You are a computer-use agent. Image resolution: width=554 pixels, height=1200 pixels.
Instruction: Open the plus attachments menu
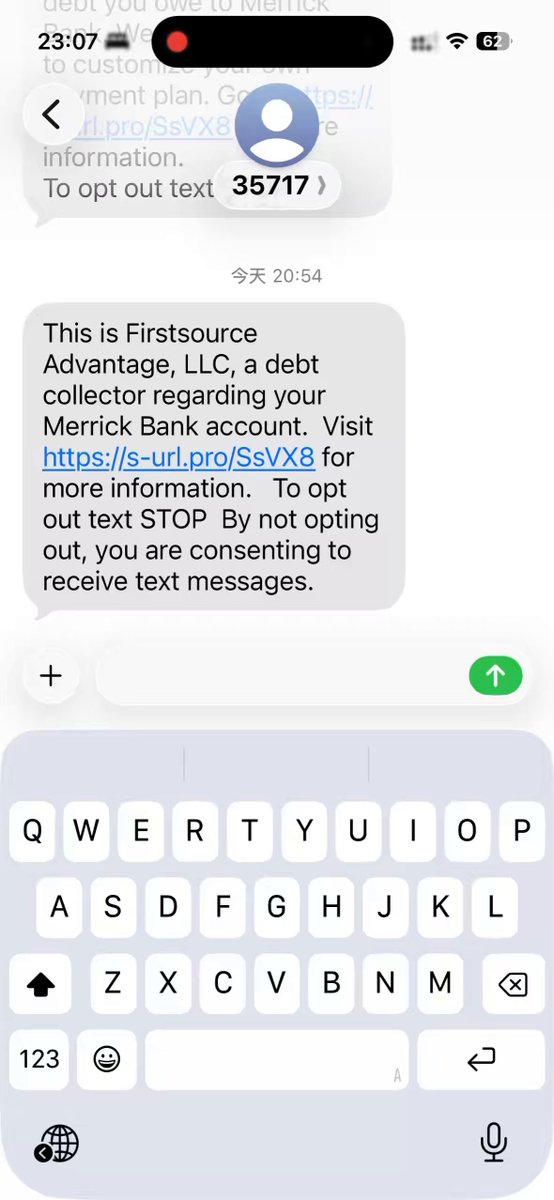pyautogui.click(x=51, y=676)
